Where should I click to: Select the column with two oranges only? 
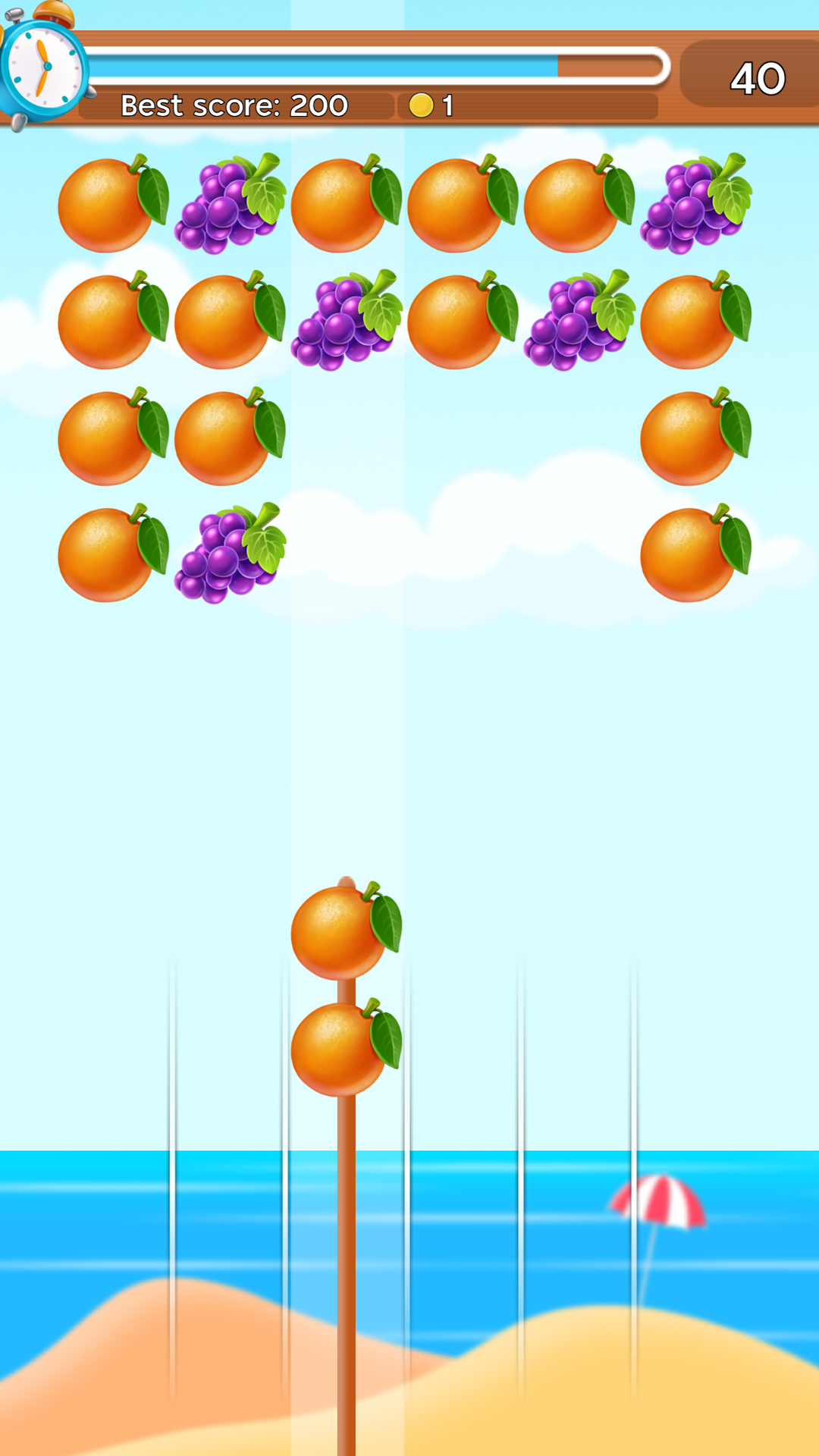[463, 262]
